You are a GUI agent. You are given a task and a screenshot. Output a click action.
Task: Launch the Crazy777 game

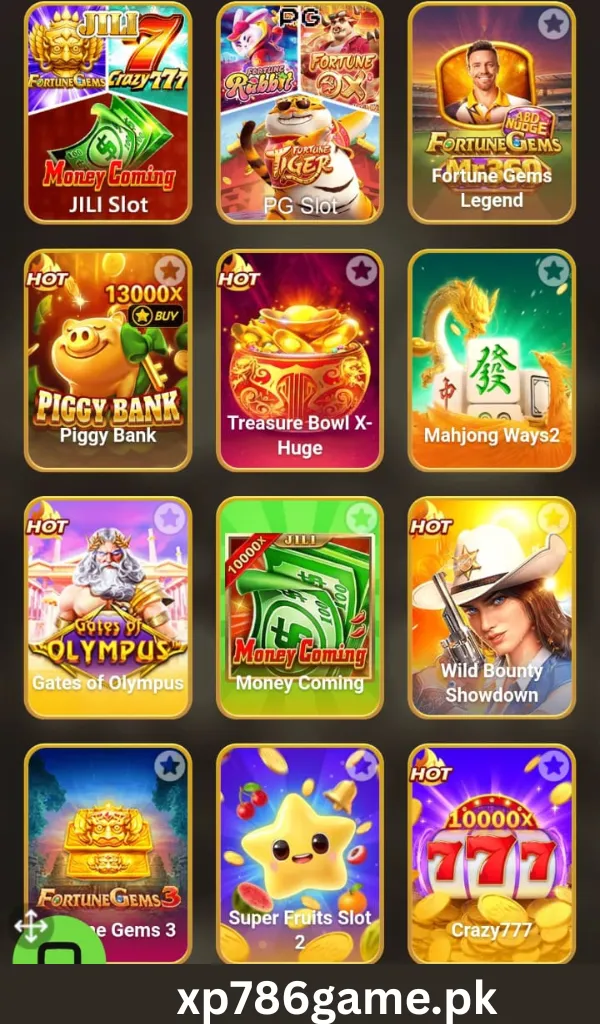coord(492,854)
